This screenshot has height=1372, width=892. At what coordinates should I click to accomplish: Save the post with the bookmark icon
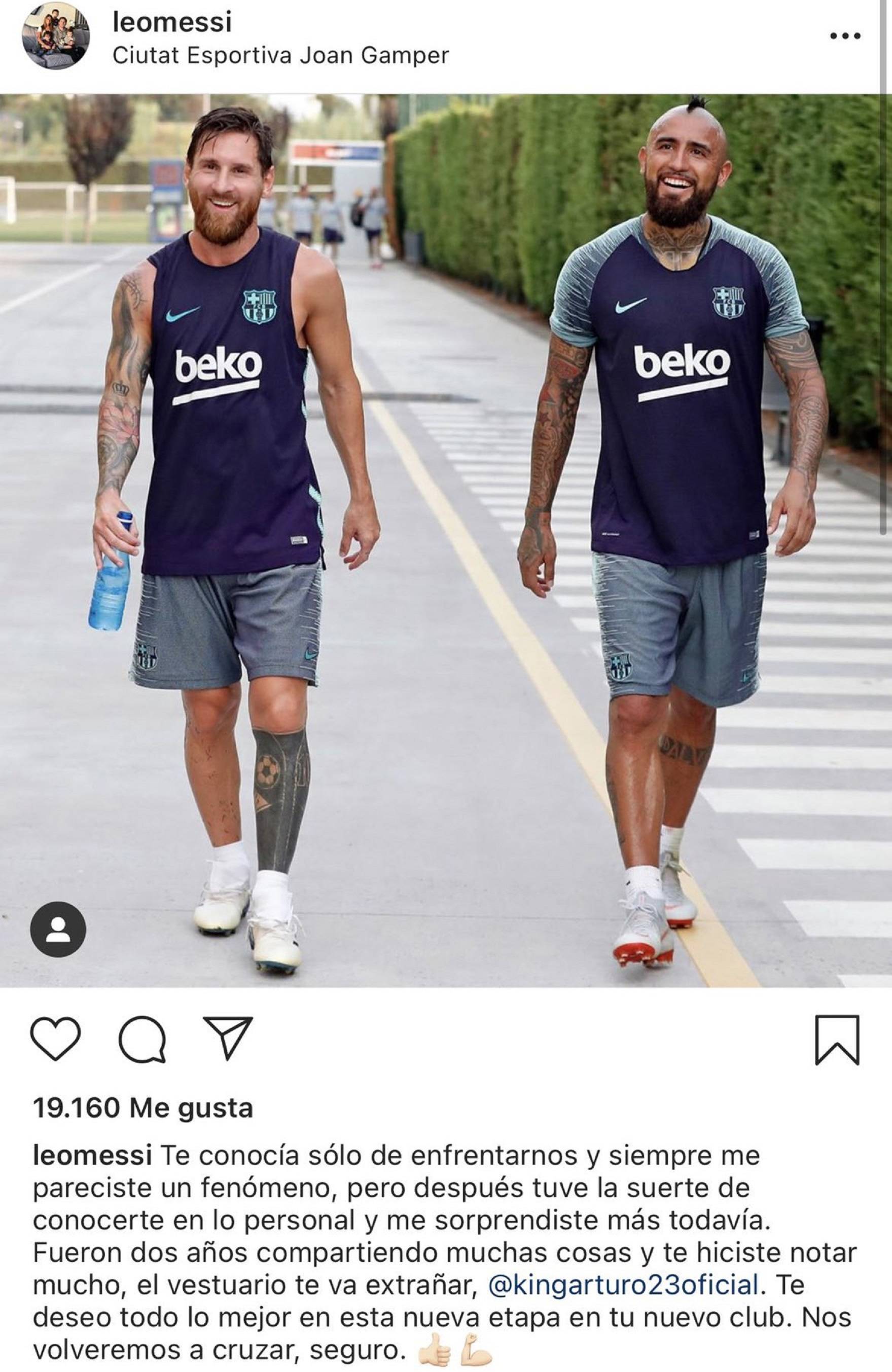[x=837, y=1040]
